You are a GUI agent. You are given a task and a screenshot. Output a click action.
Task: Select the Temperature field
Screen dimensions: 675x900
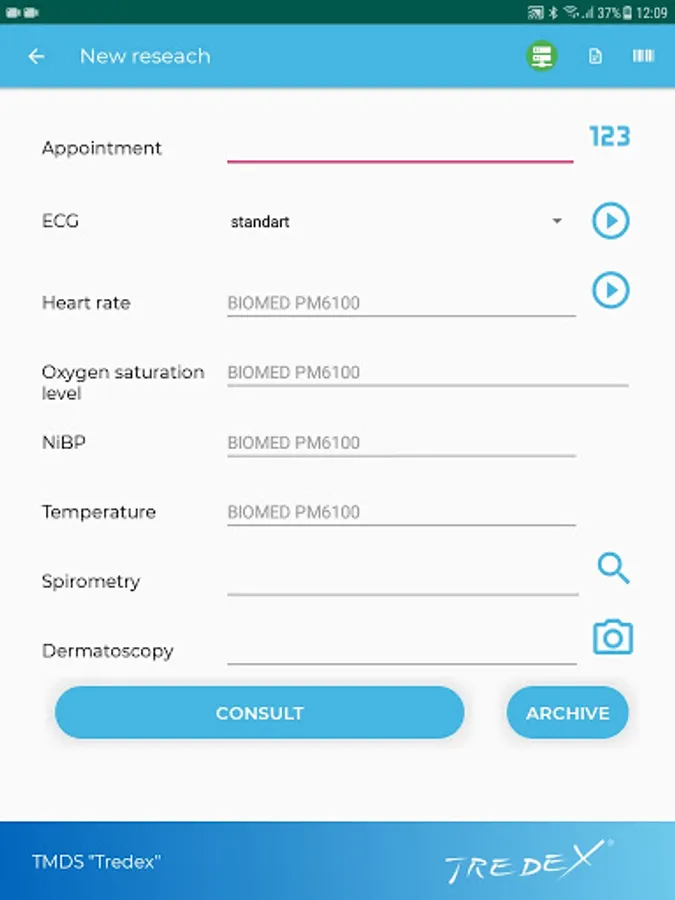click(x=401, y=512)
